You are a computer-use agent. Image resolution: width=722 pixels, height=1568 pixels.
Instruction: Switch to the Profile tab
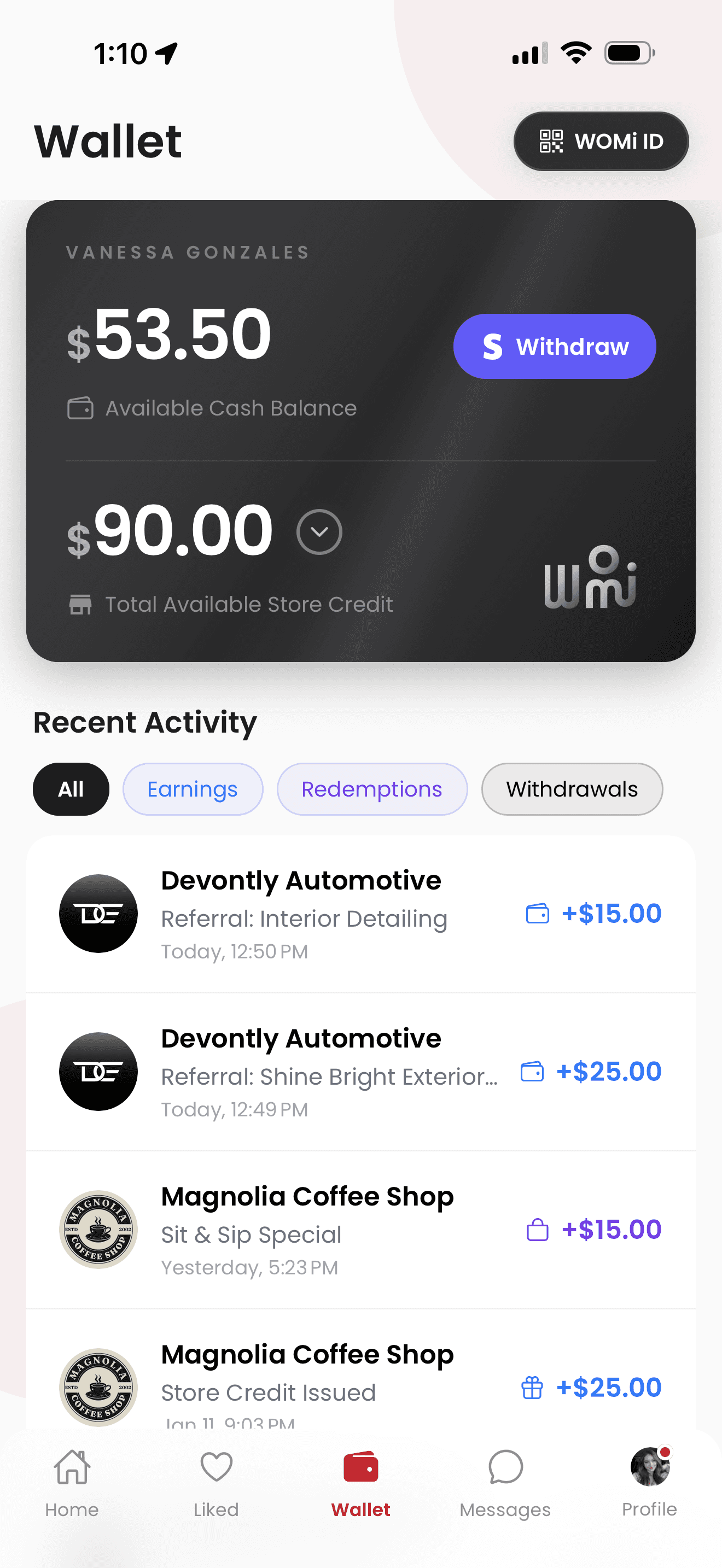pos(649,1482)
